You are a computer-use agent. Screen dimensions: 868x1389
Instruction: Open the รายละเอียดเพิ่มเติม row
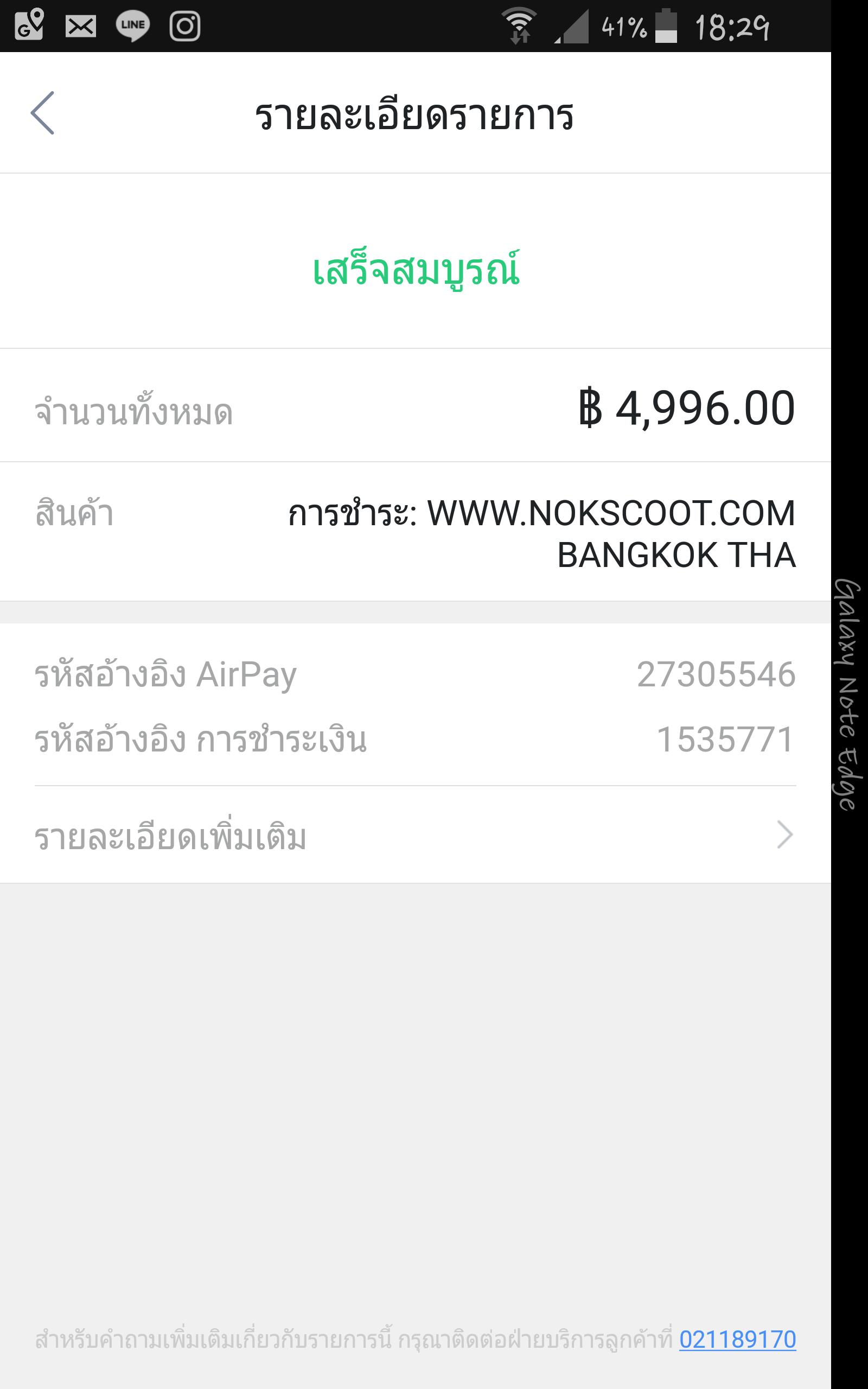click(x=414, y=835)
